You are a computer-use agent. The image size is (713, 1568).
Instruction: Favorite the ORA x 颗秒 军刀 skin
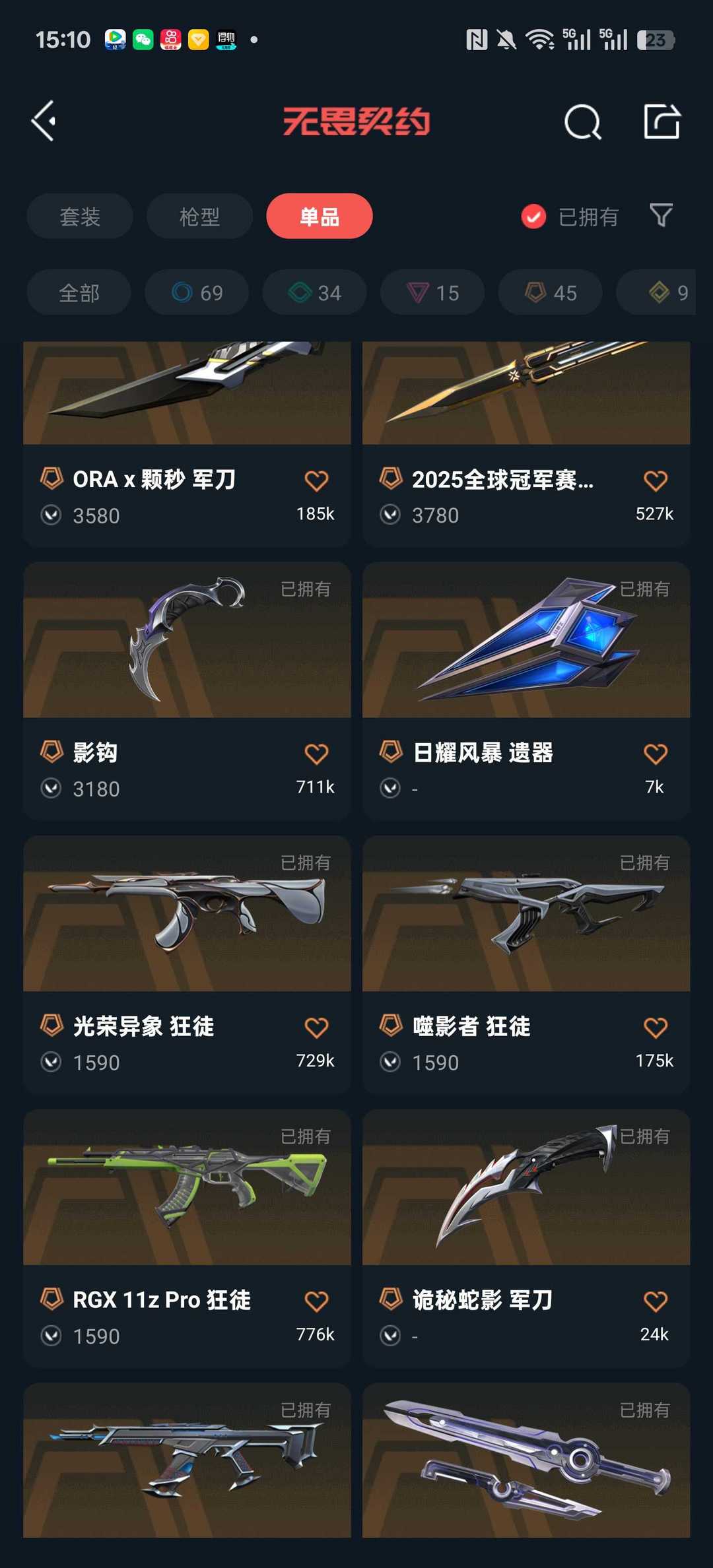tap(318, 480)
